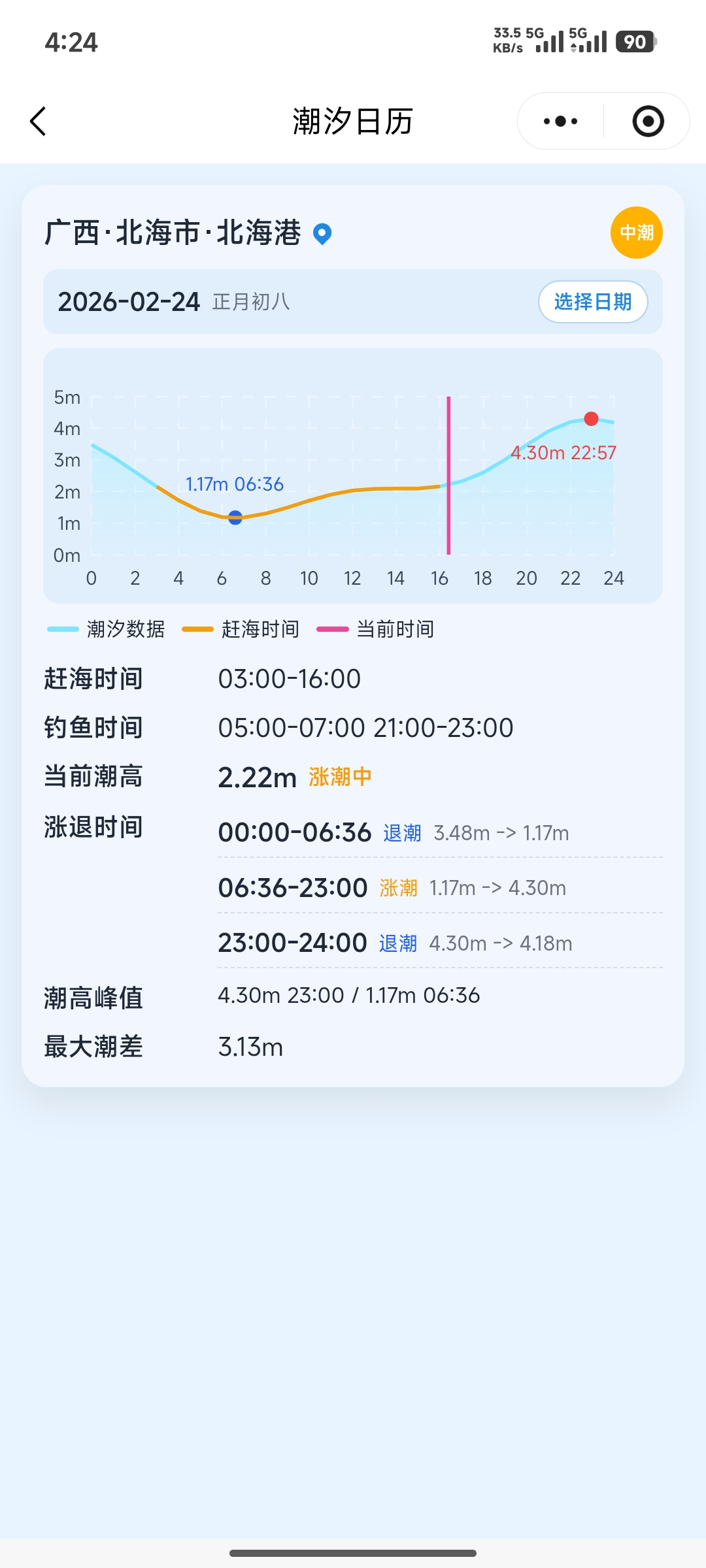
Task: Toggle the 潮汐数据 legend visibility
Action: tap(127, 629)
